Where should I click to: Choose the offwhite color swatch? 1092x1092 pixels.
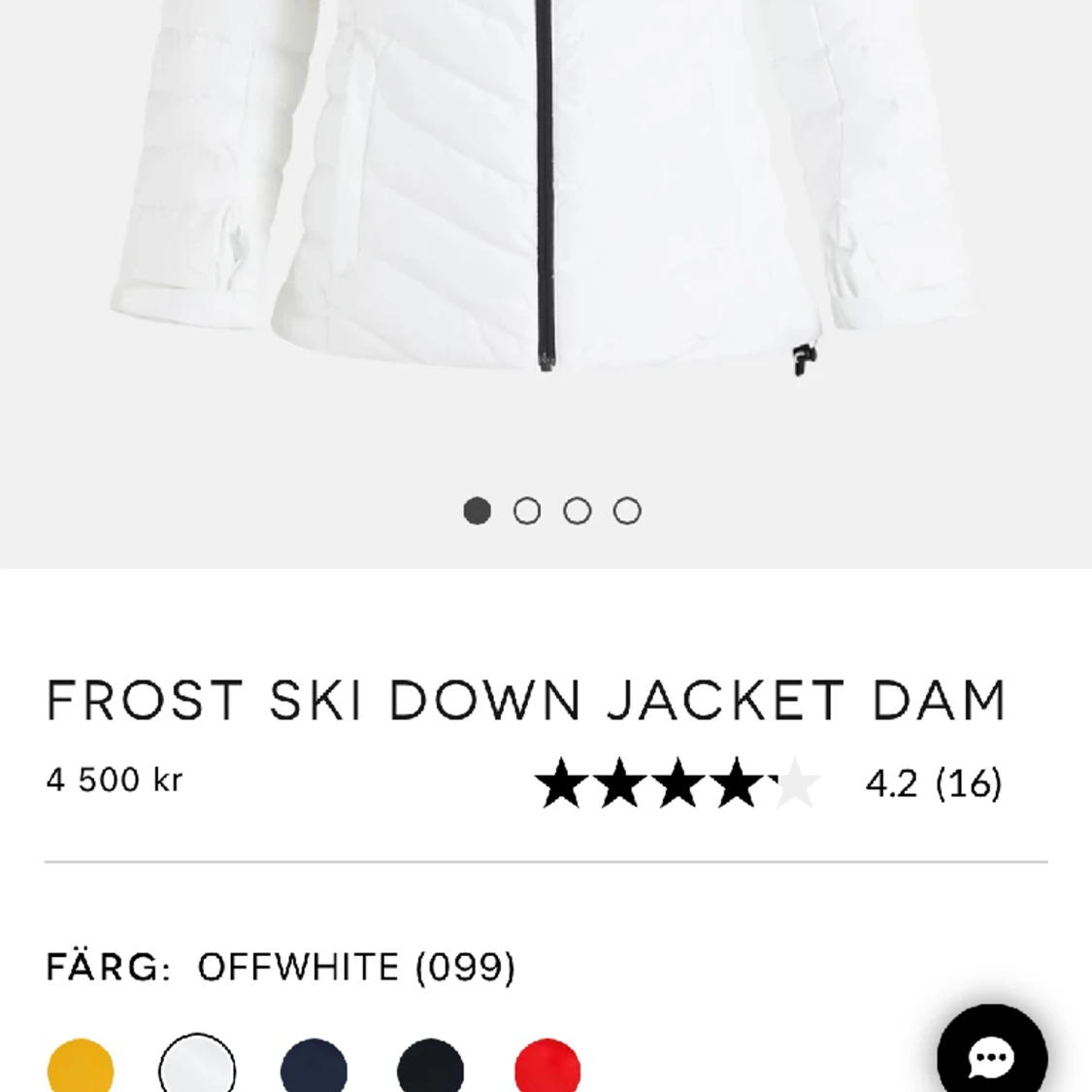coord(197,1067)
